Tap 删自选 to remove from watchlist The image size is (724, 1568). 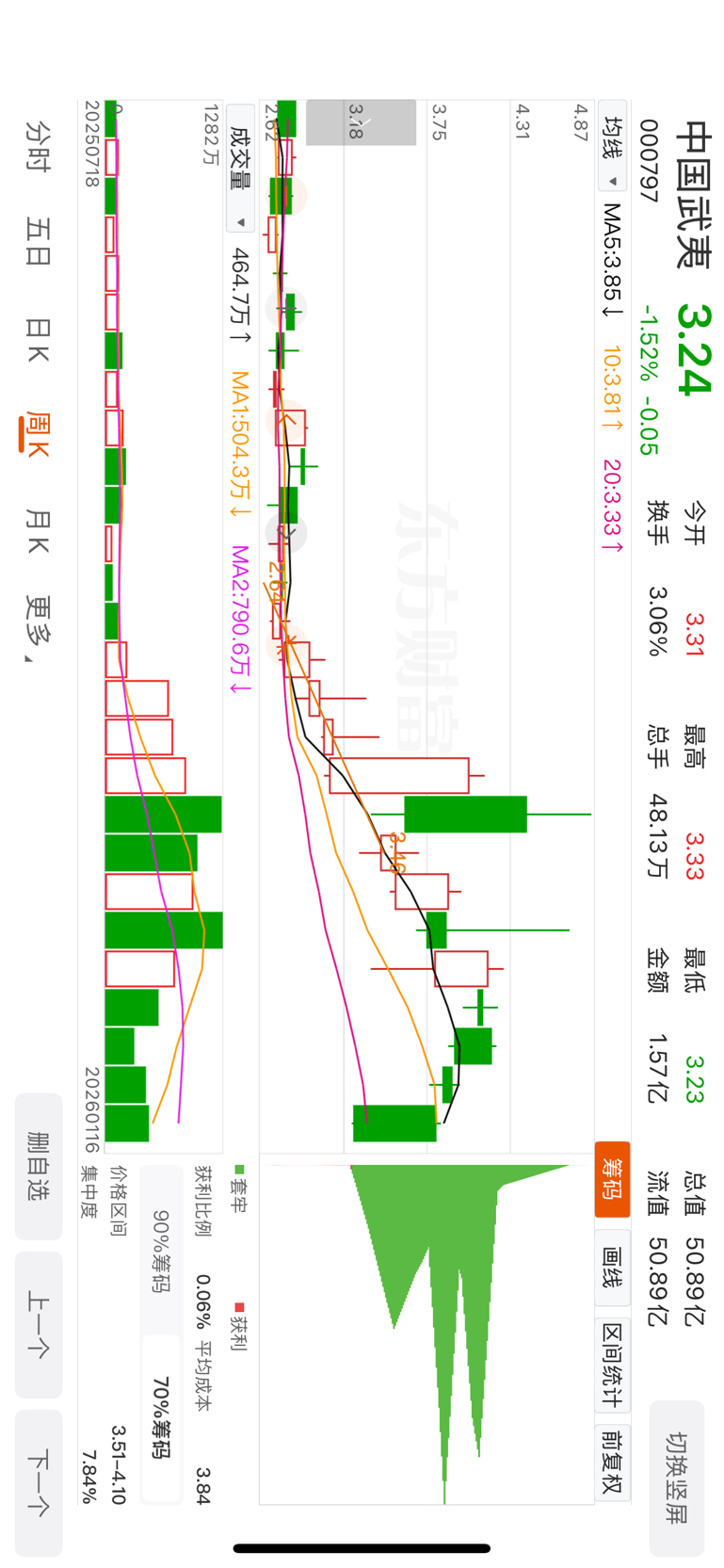tap(39, 1166)
